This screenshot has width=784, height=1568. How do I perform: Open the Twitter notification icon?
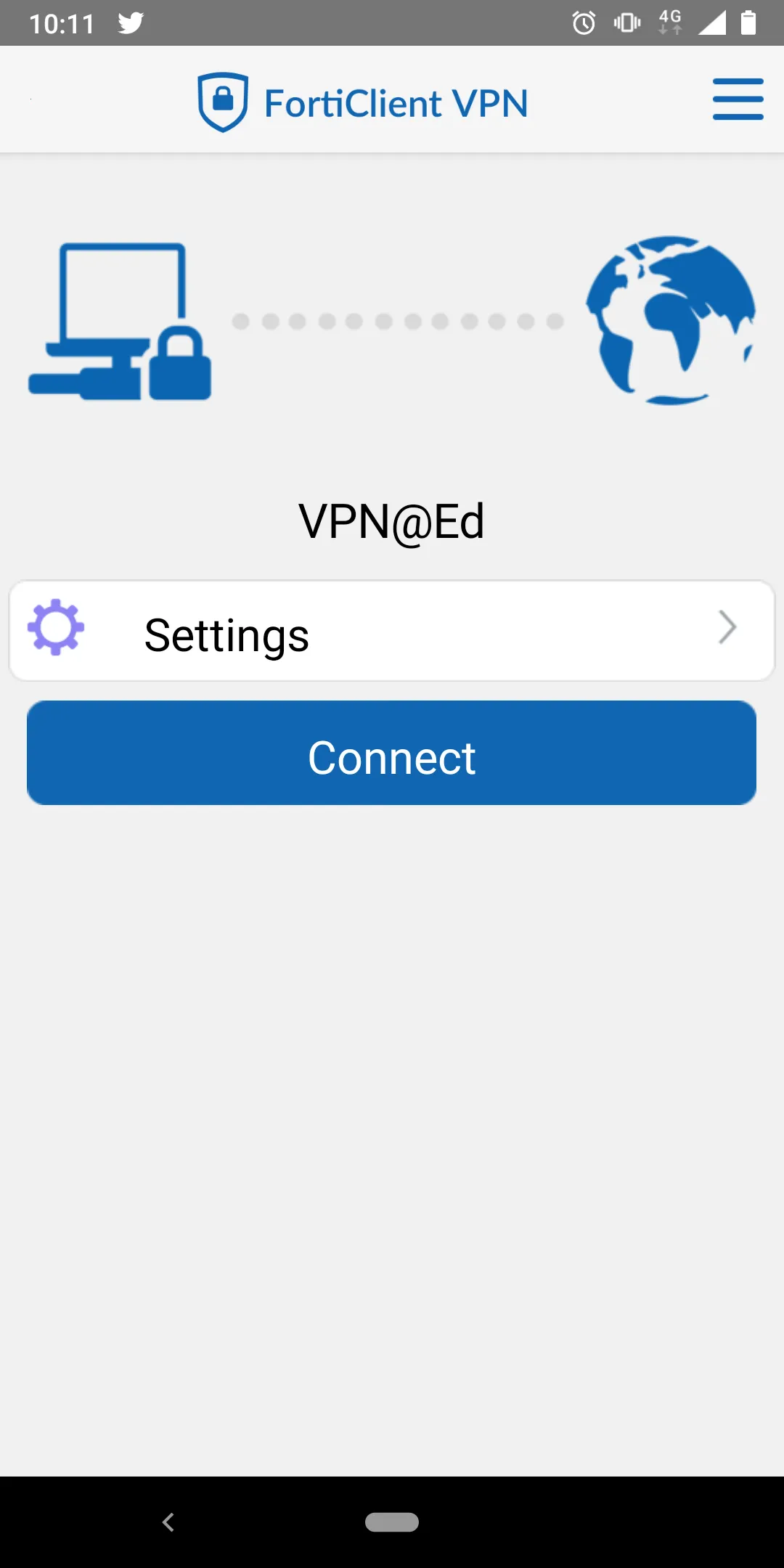[131, 22]
